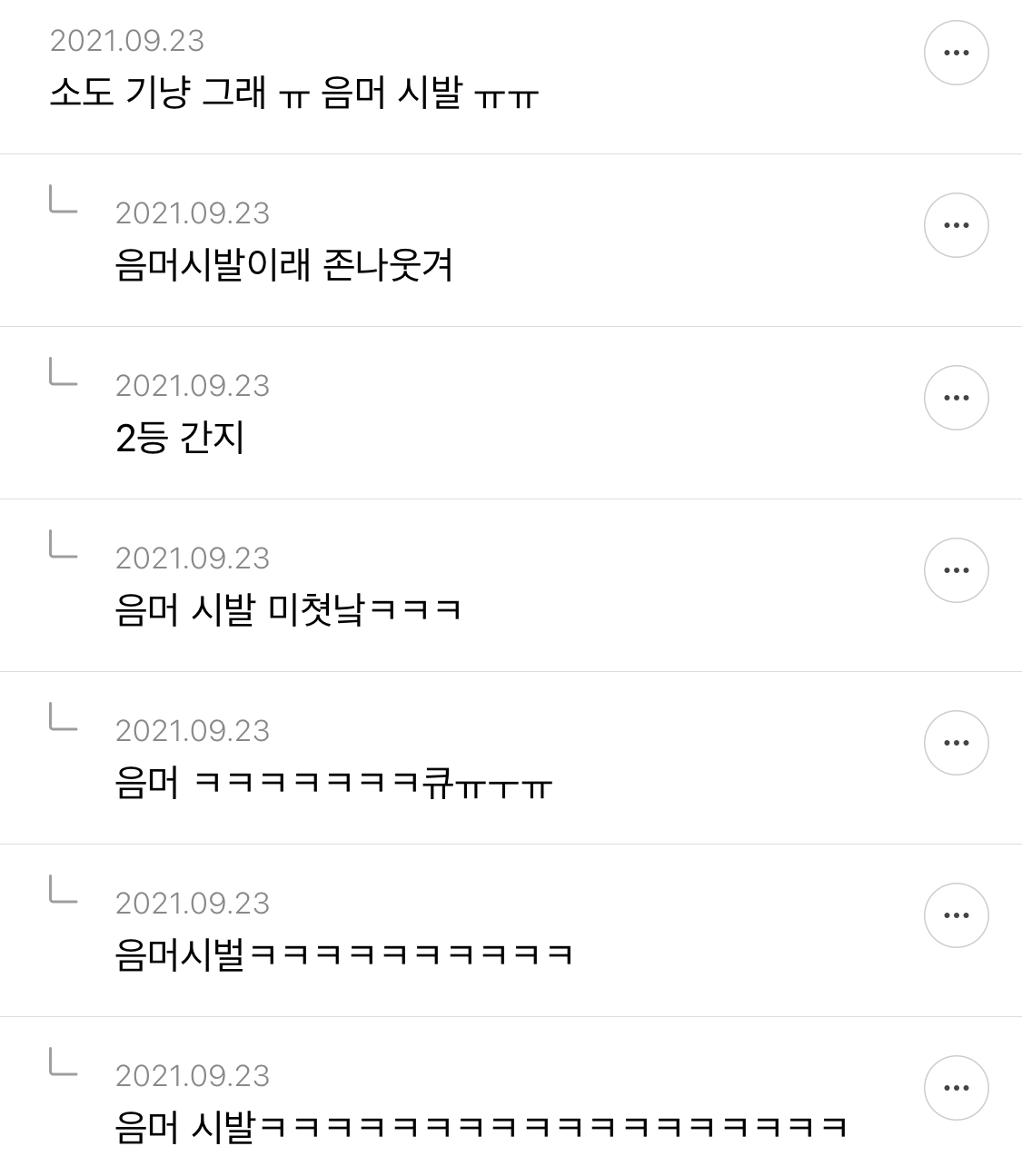Viewport: 1022px width, 1176px height.
Task: Expand options on the topmost comment row
Action: pyautogui.click(x=956, y=52)
